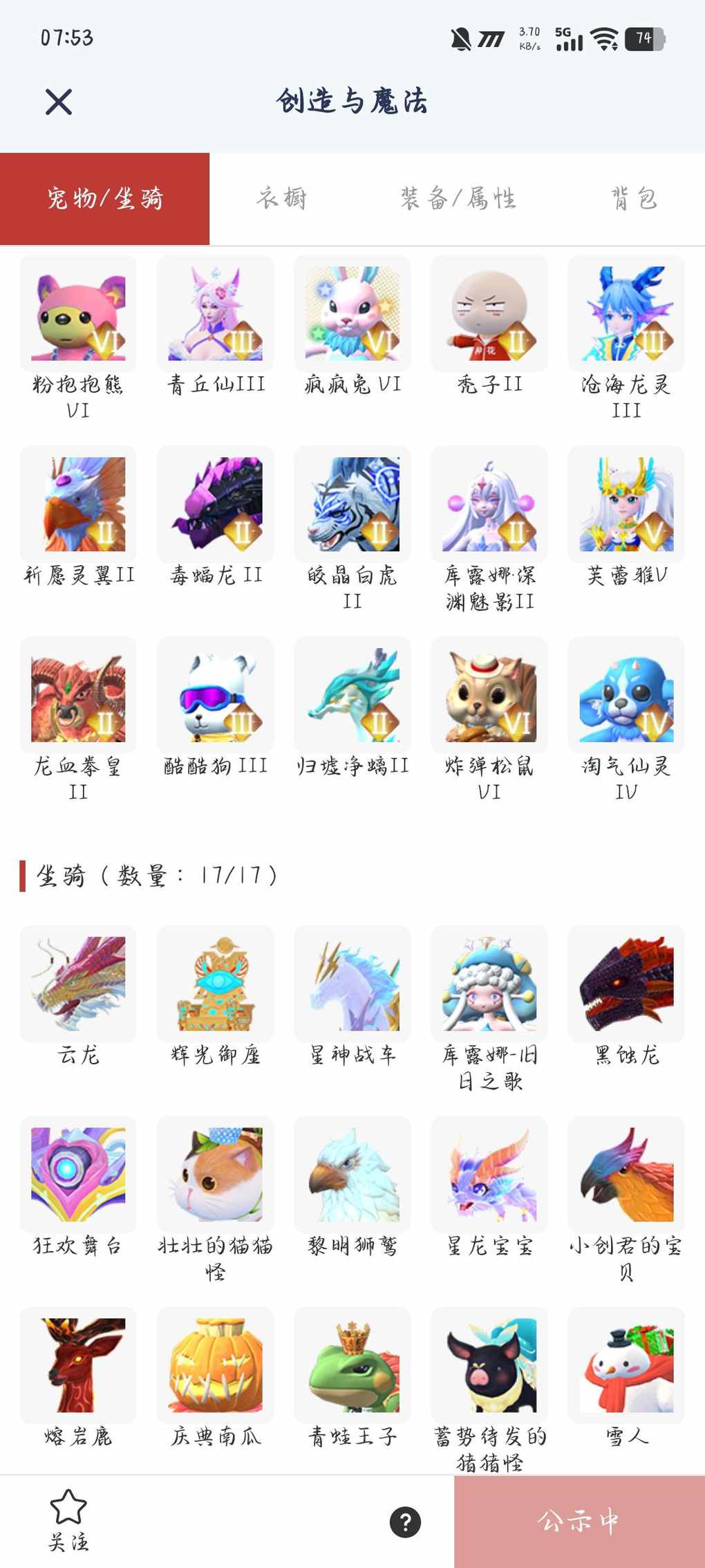Open the 黎明狮鹫 mount
Viewport: 705px width, 1568px height.
(352, 1174)
